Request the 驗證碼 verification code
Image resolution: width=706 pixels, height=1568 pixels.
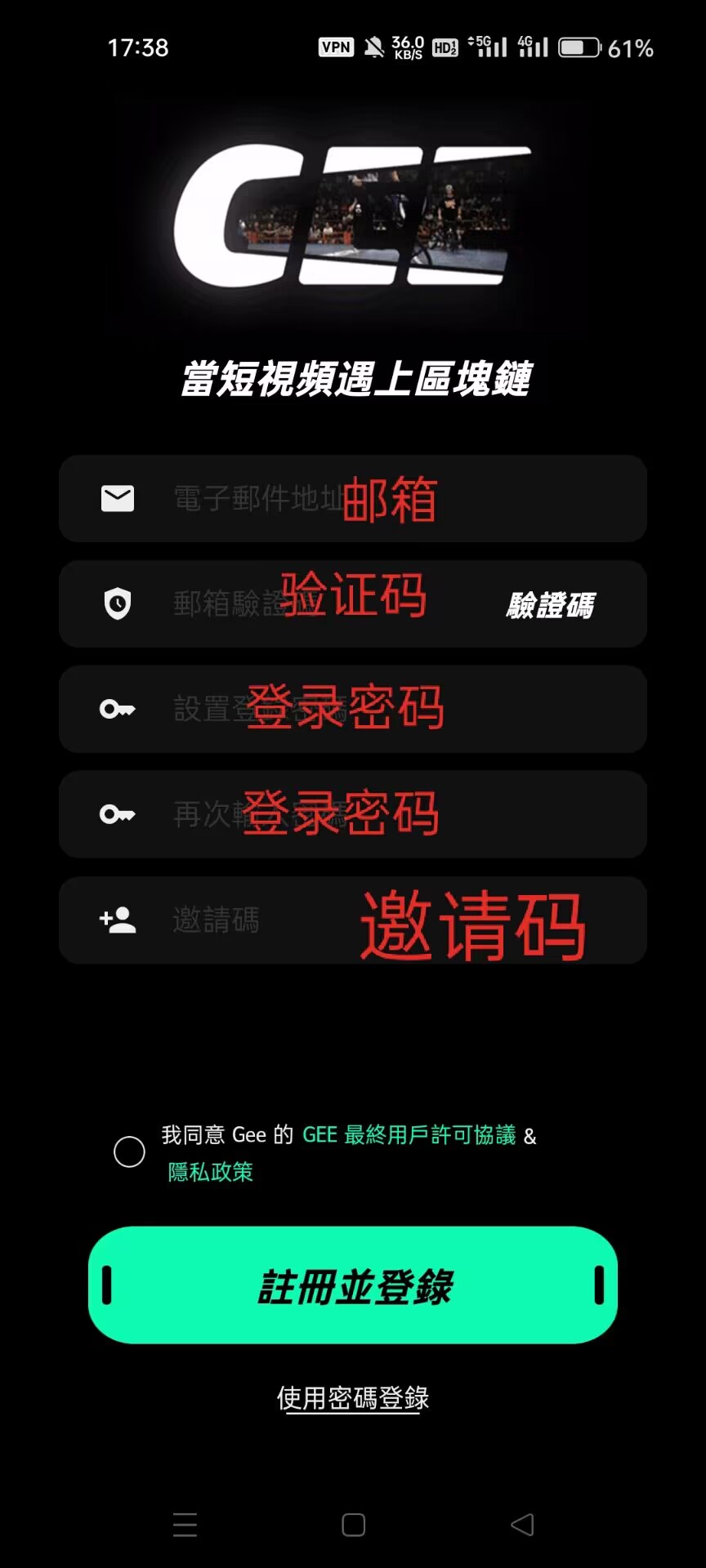(x=551, y=605)
